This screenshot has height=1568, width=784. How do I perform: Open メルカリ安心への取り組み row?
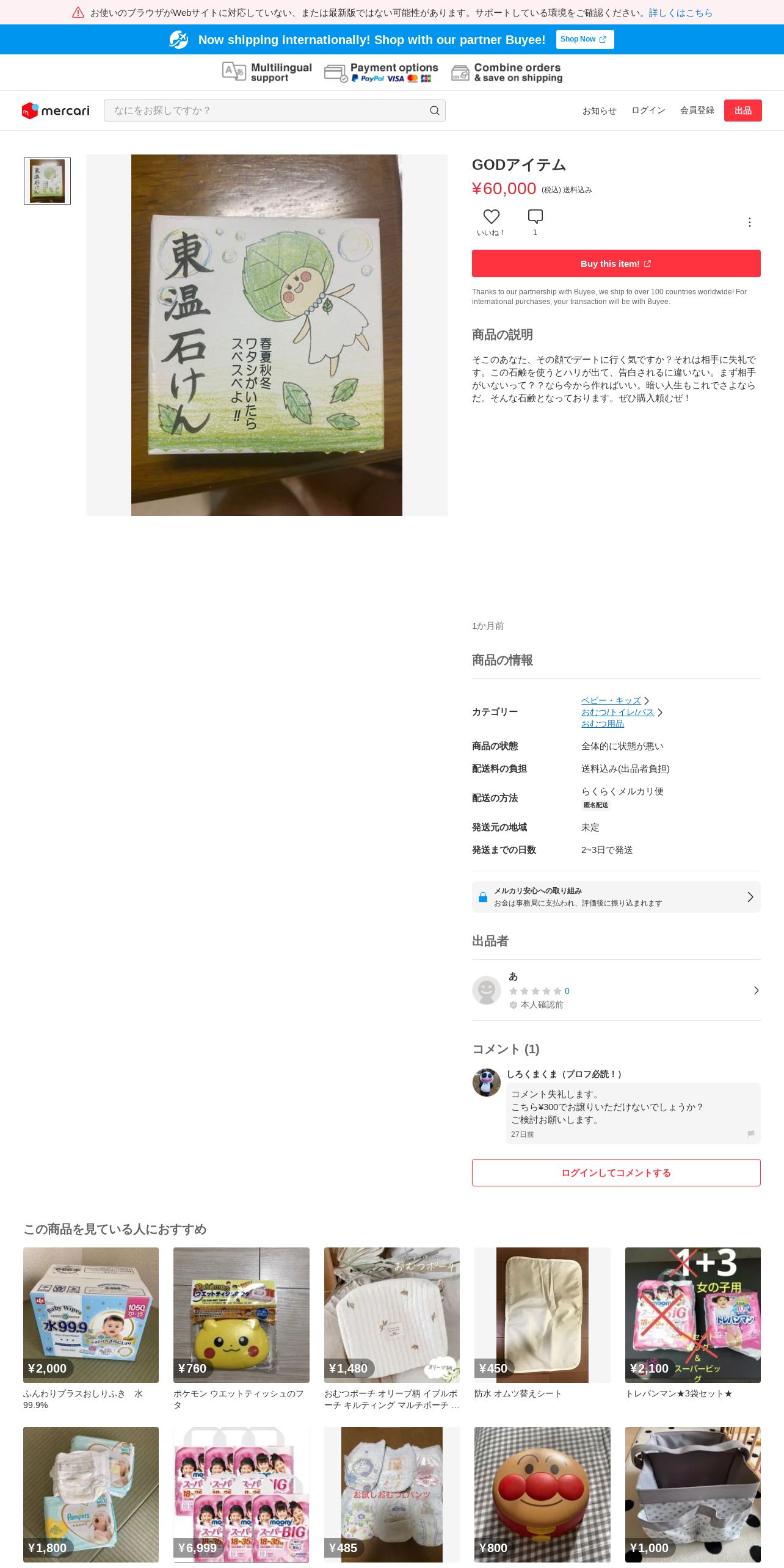(x=615, y=897)
